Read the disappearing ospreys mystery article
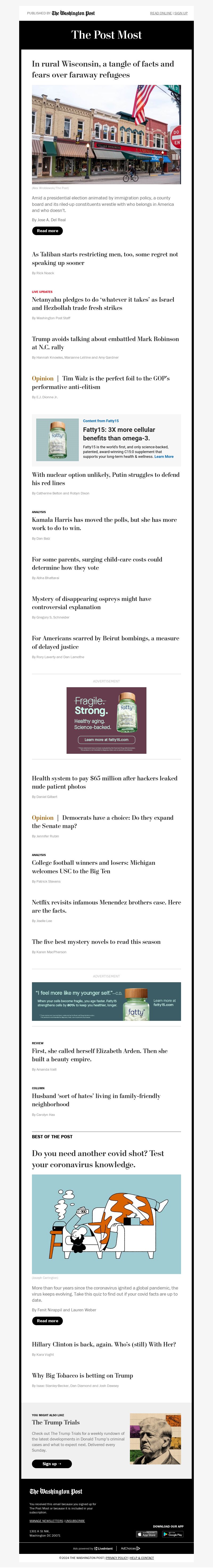The image size is (213, 1568). (x=91, y=603)
